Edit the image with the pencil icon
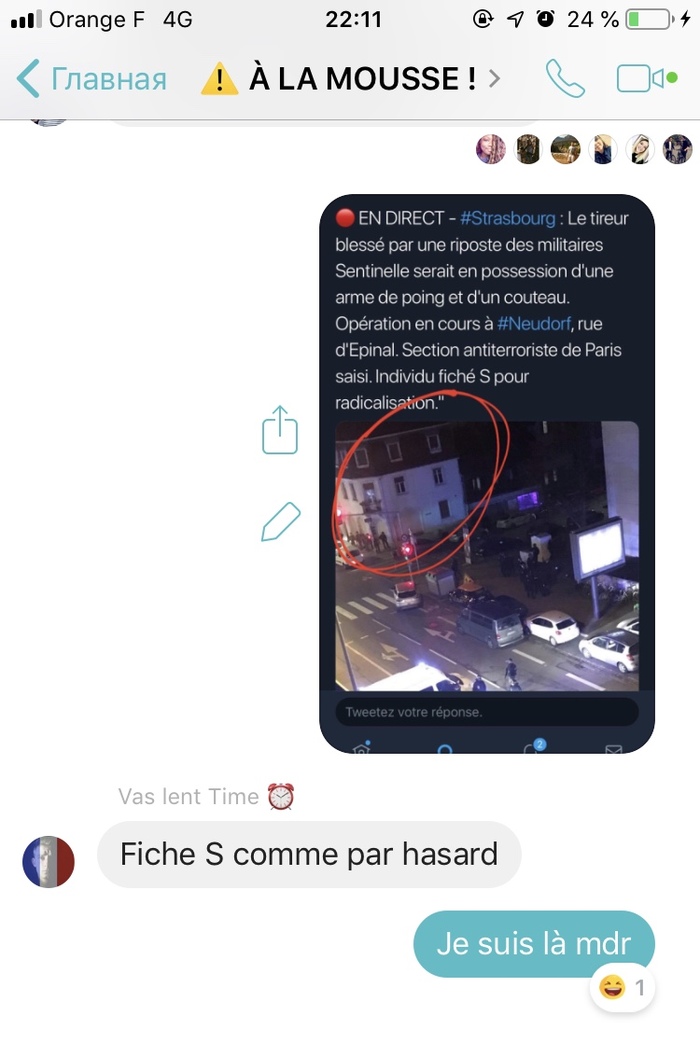Image resolution: width=700 pixels, height=1043 pixels. (x=280, y=522)
